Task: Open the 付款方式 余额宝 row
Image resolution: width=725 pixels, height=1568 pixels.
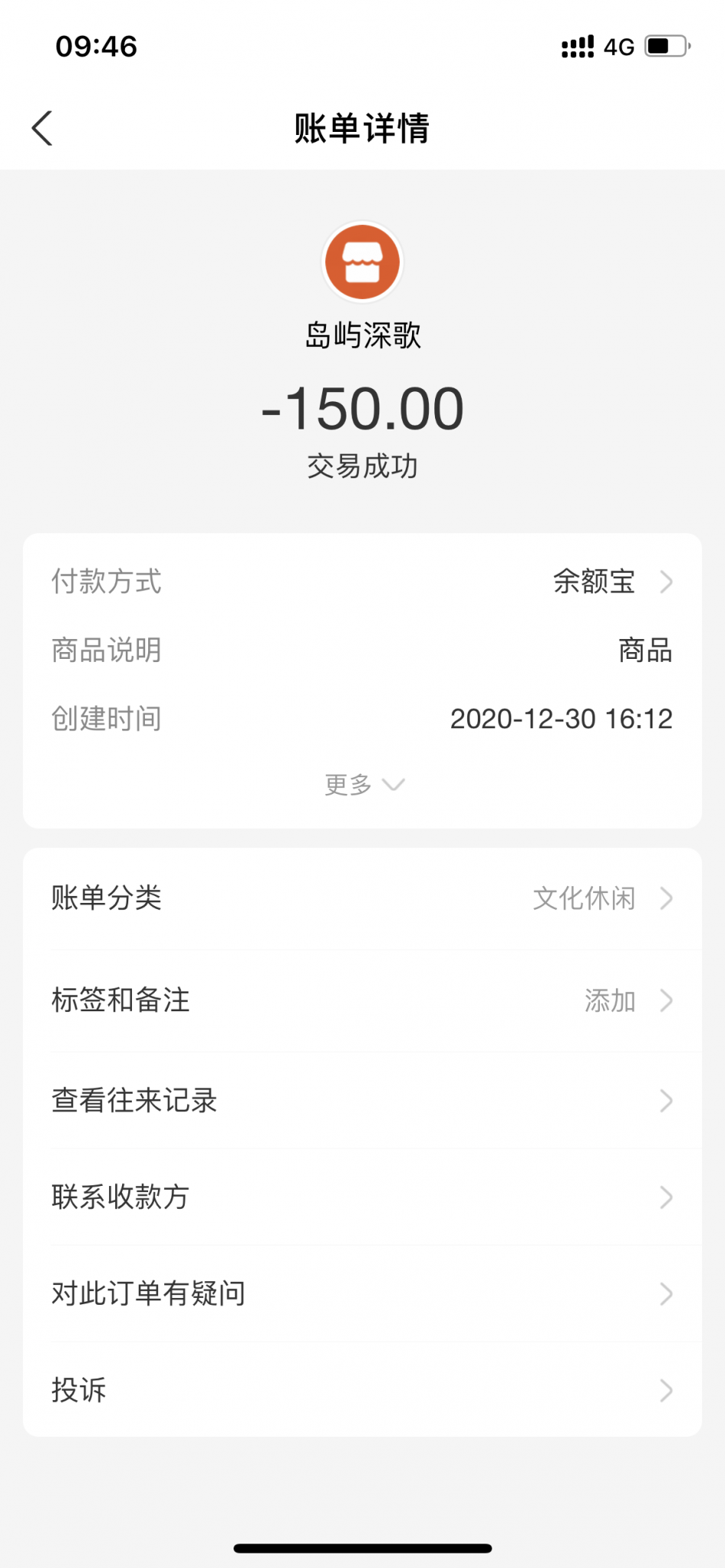Action: pyautogui.click(x=362, y=582)
